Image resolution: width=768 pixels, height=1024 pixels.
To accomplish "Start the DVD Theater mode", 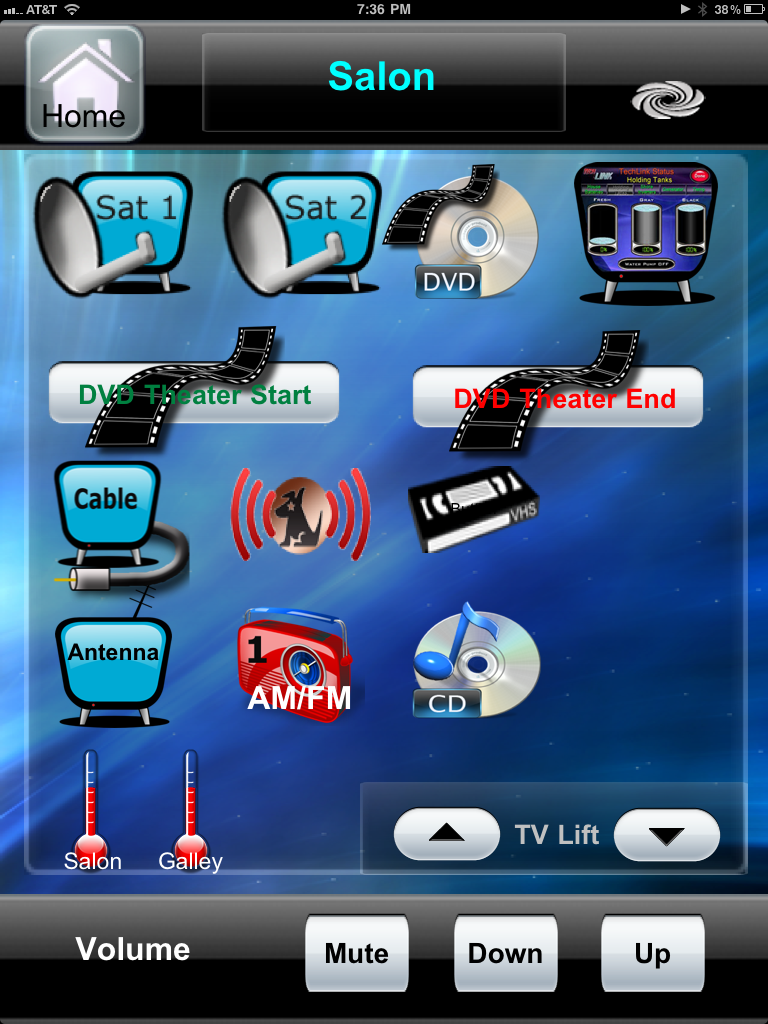I will point(194,394).
